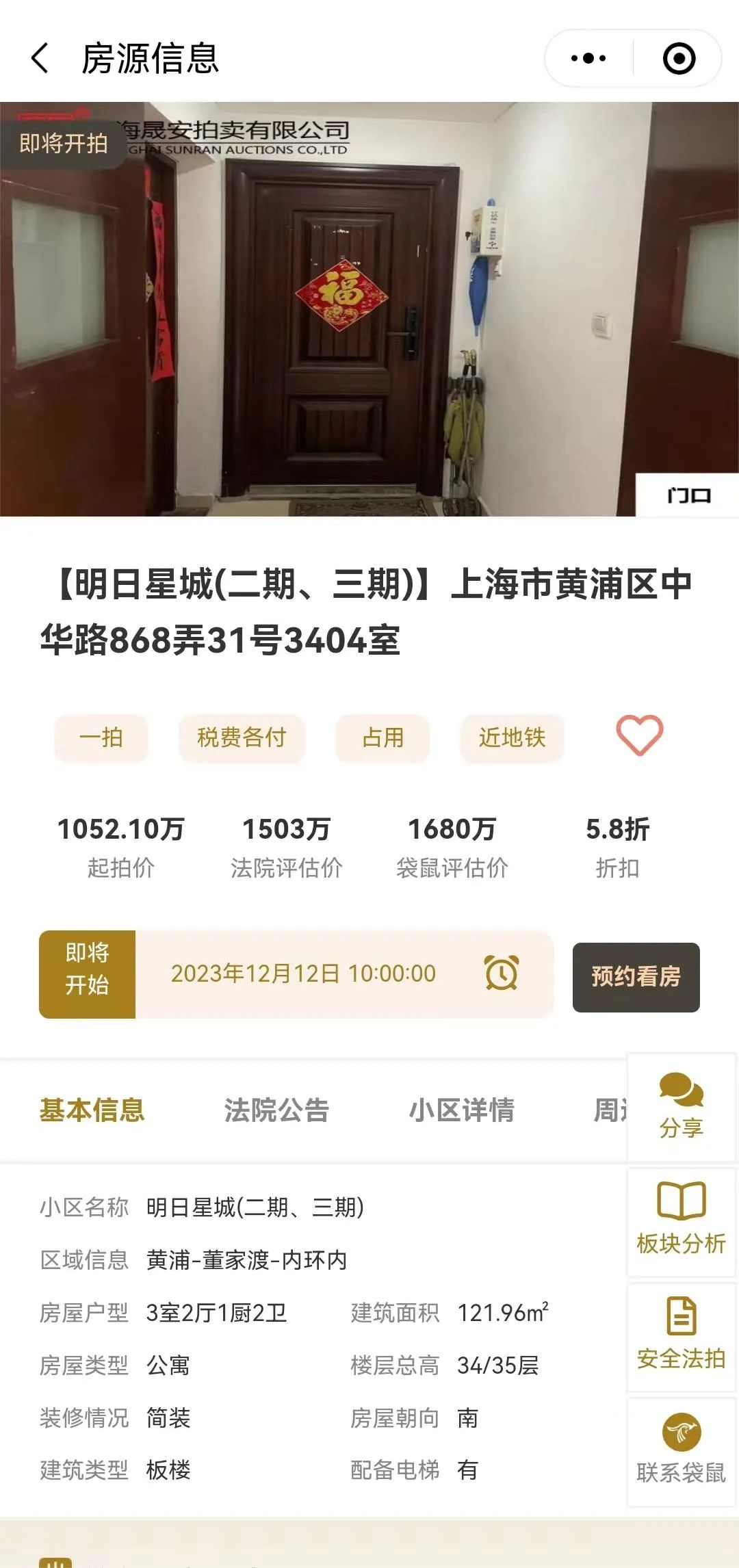This screenshot has height=1568, width=739.
Task: Switch to the 小区详情 tab
Action: (461, 1110)
